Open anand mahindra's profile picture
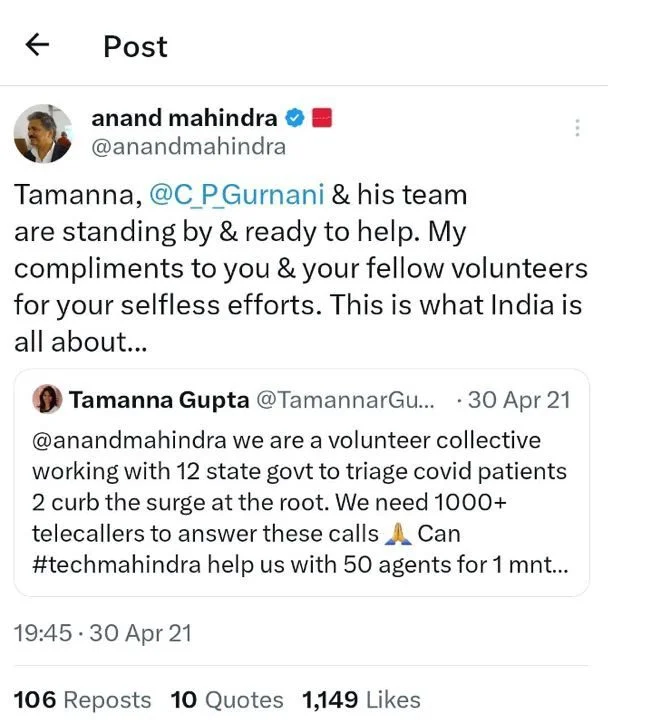 click(43, 133)
